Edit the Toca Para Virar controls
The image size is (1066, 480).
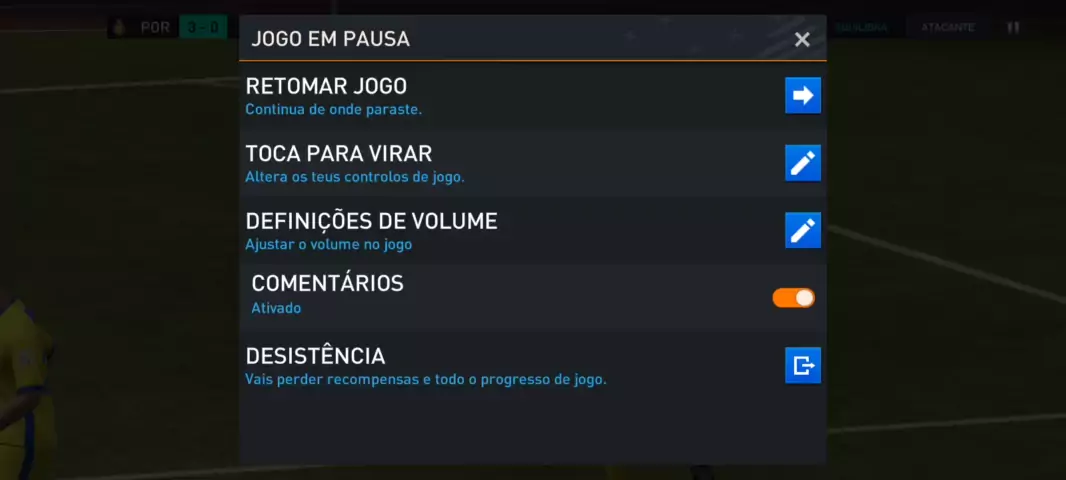[802, 163]
